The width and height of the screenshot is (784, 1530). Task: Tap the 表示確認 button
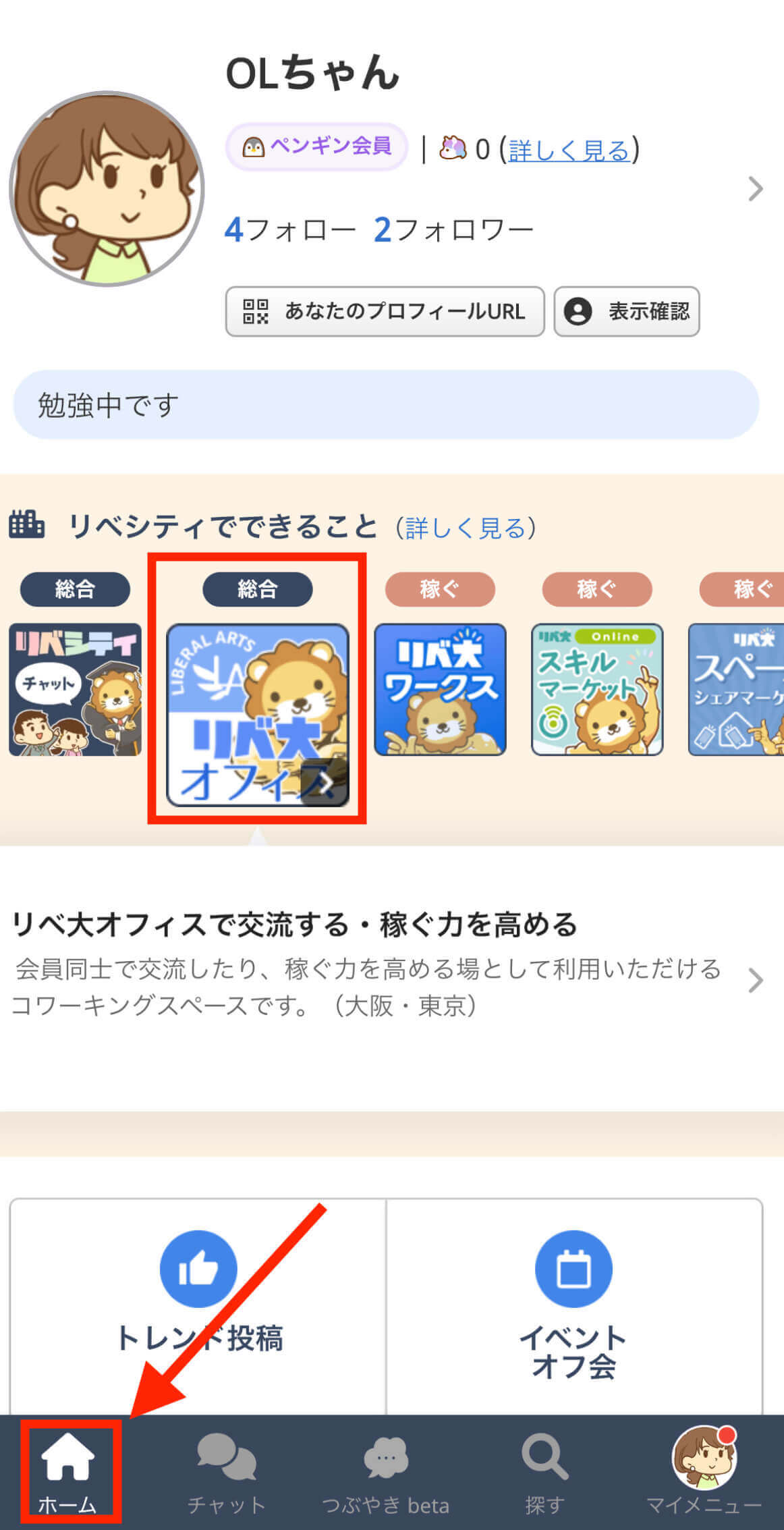(627, 311)
